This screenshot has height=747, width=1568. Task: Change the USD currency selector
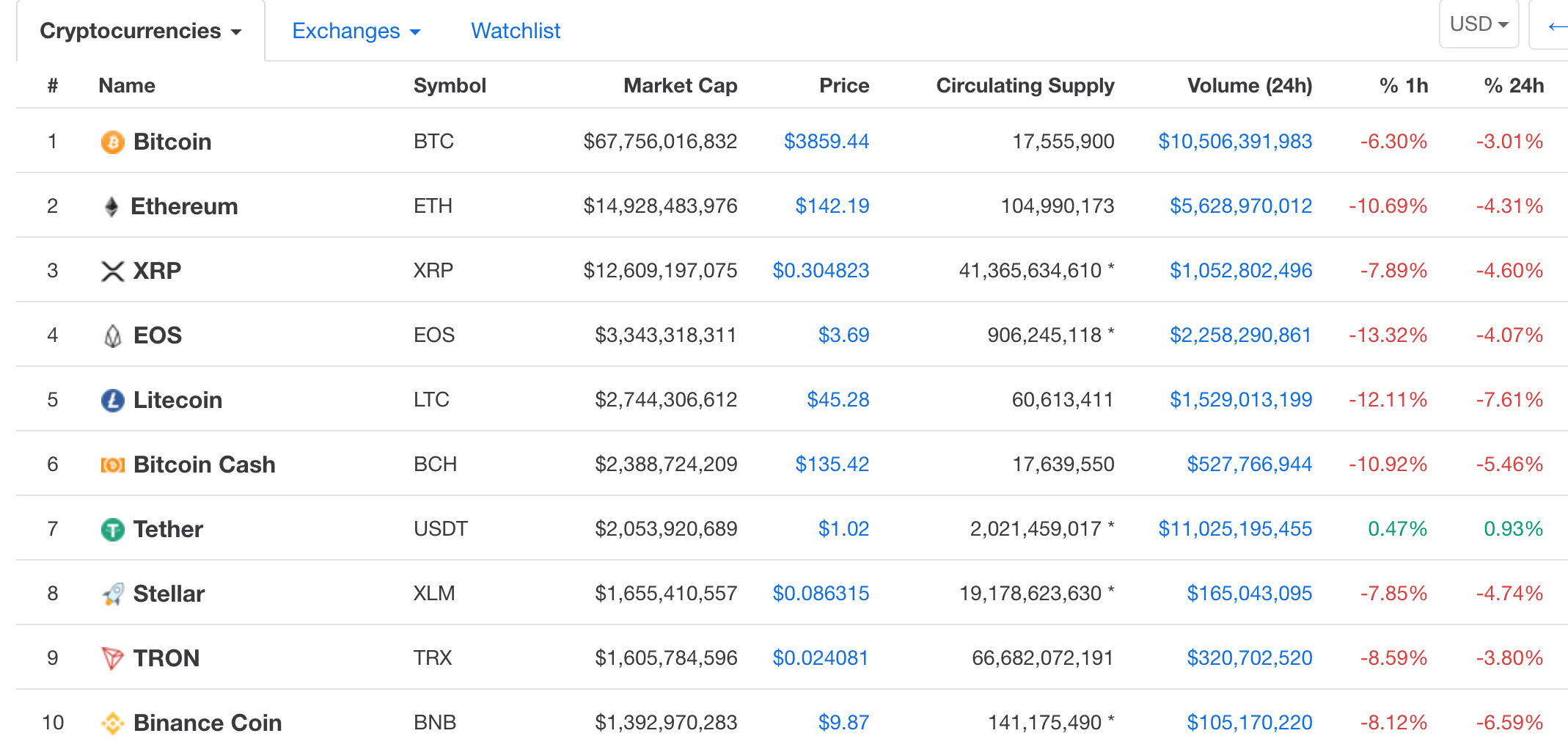tap(1479, 24)
